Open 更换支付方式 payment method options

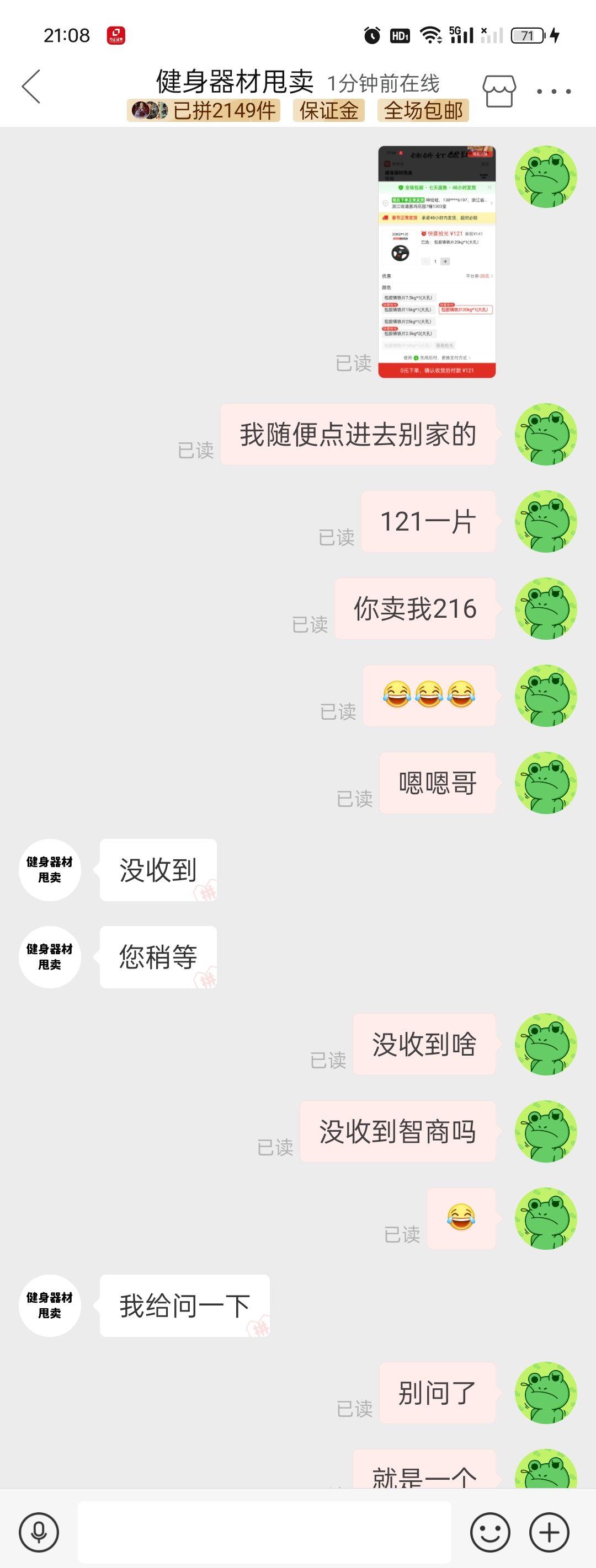point(456,358)
